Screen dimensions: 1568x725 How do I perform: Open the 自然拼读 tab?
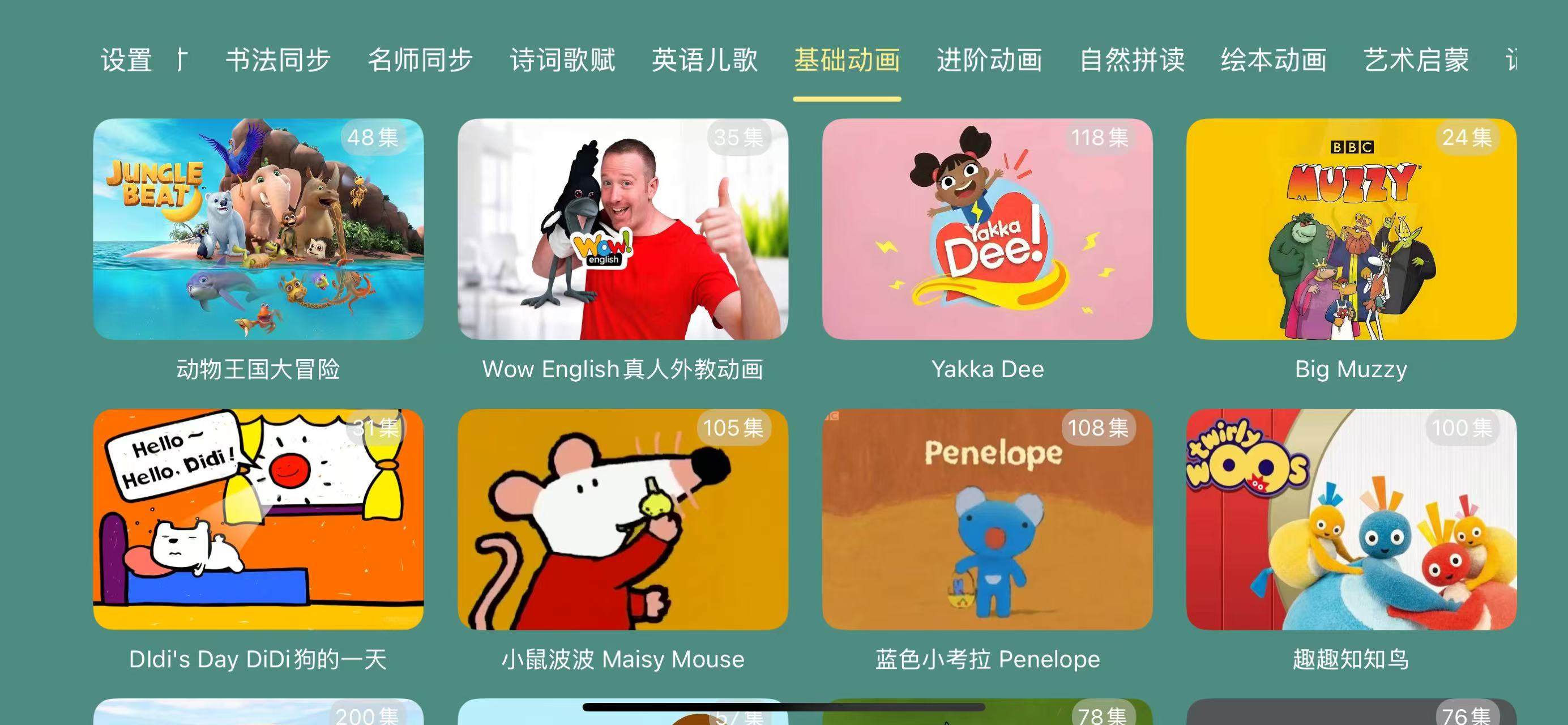coord(1131,60)
